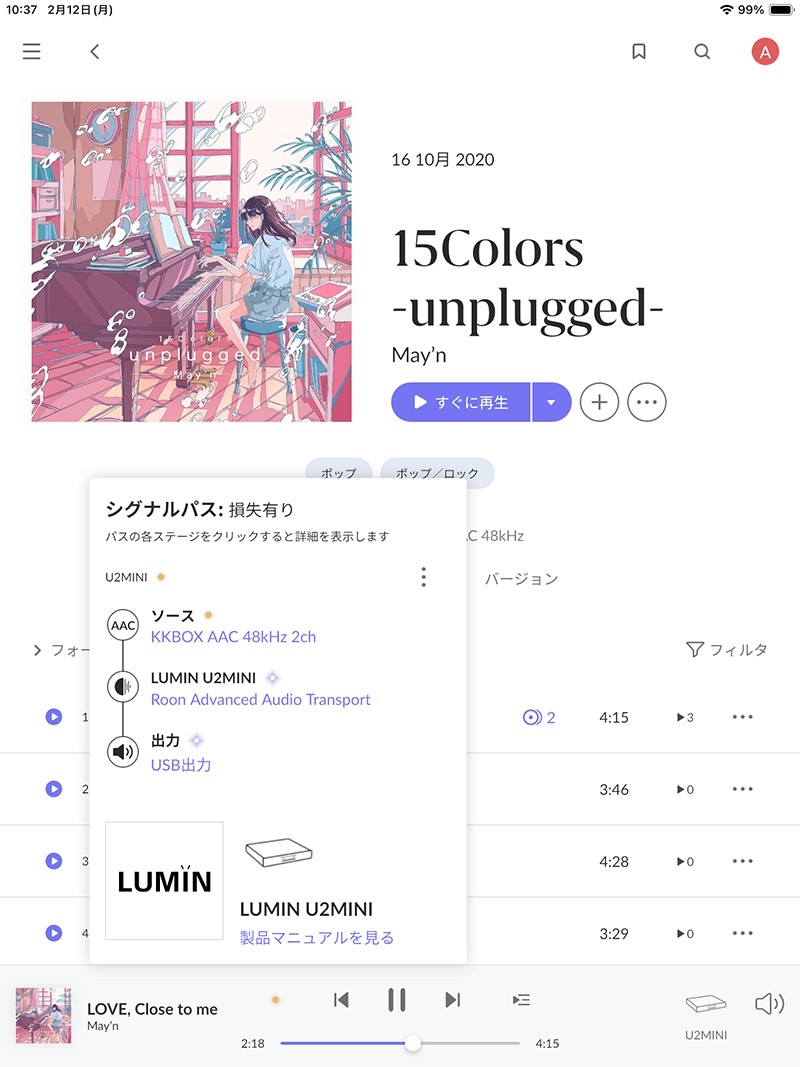The height and width of the screenshot is (1067, 800).
Task: Open search
Action: [702, 52]
